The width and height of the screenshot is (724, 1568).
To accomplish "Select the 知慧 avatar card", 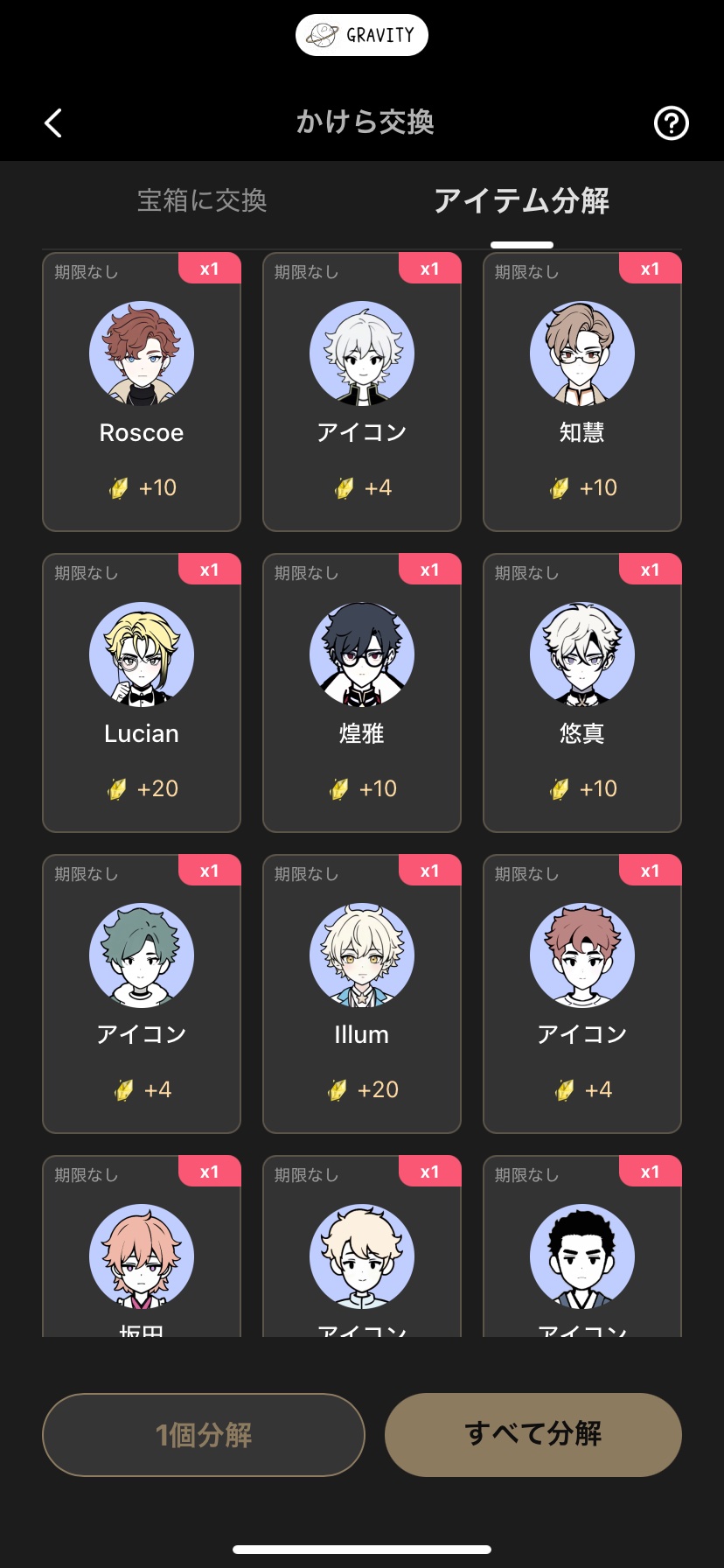I will [582, 392].
